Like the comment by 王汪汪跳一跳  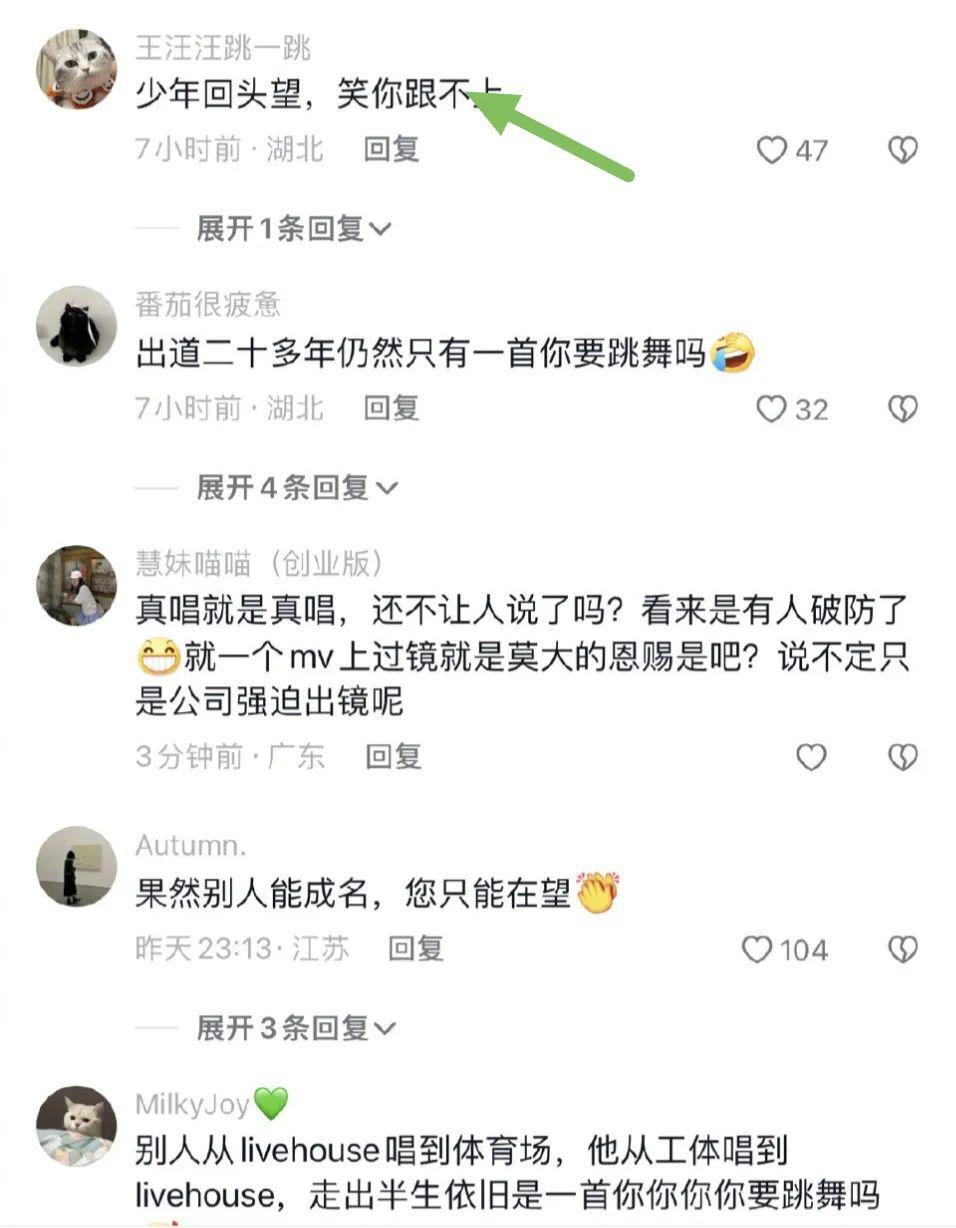(x=773, y=150)
